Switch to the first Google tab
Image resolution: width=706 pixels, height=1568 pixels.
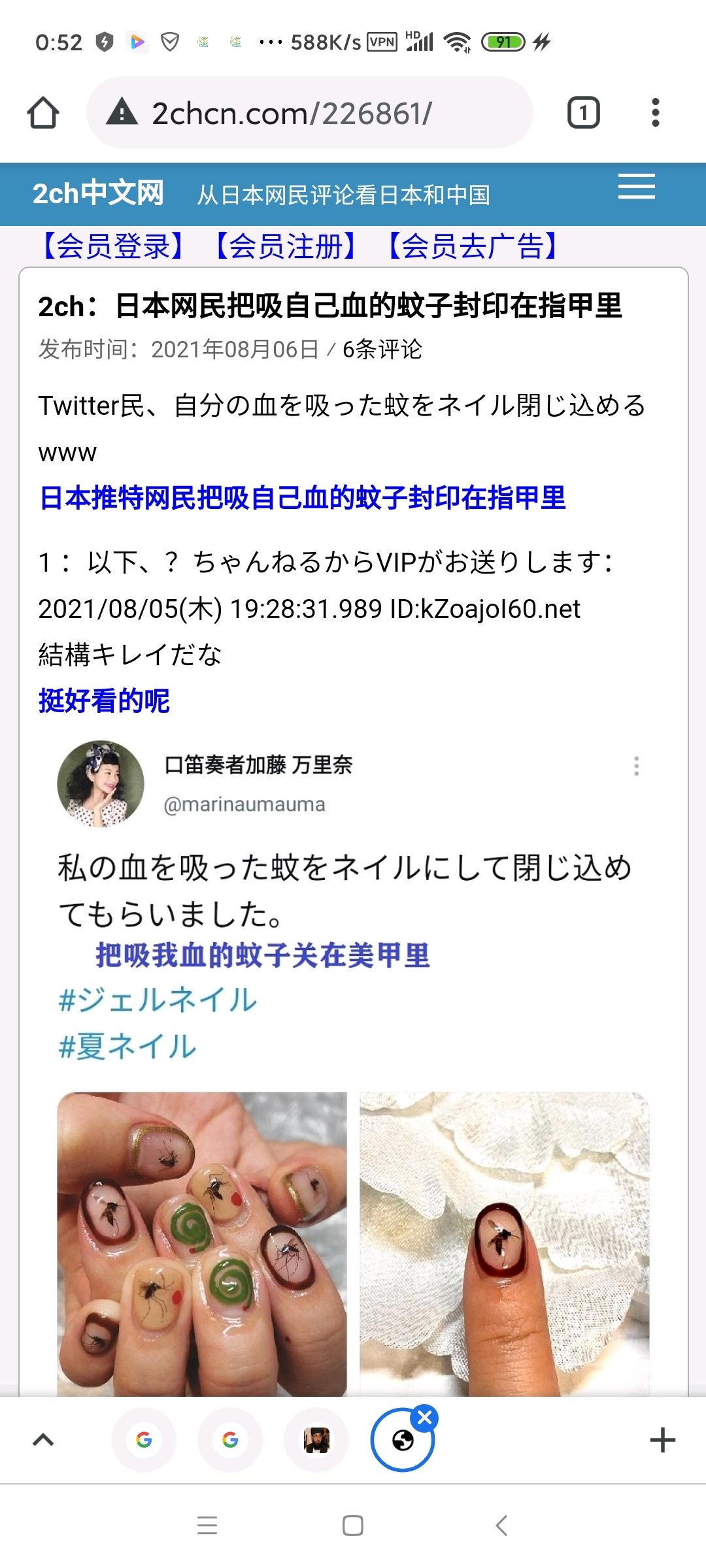(144, 1440)
